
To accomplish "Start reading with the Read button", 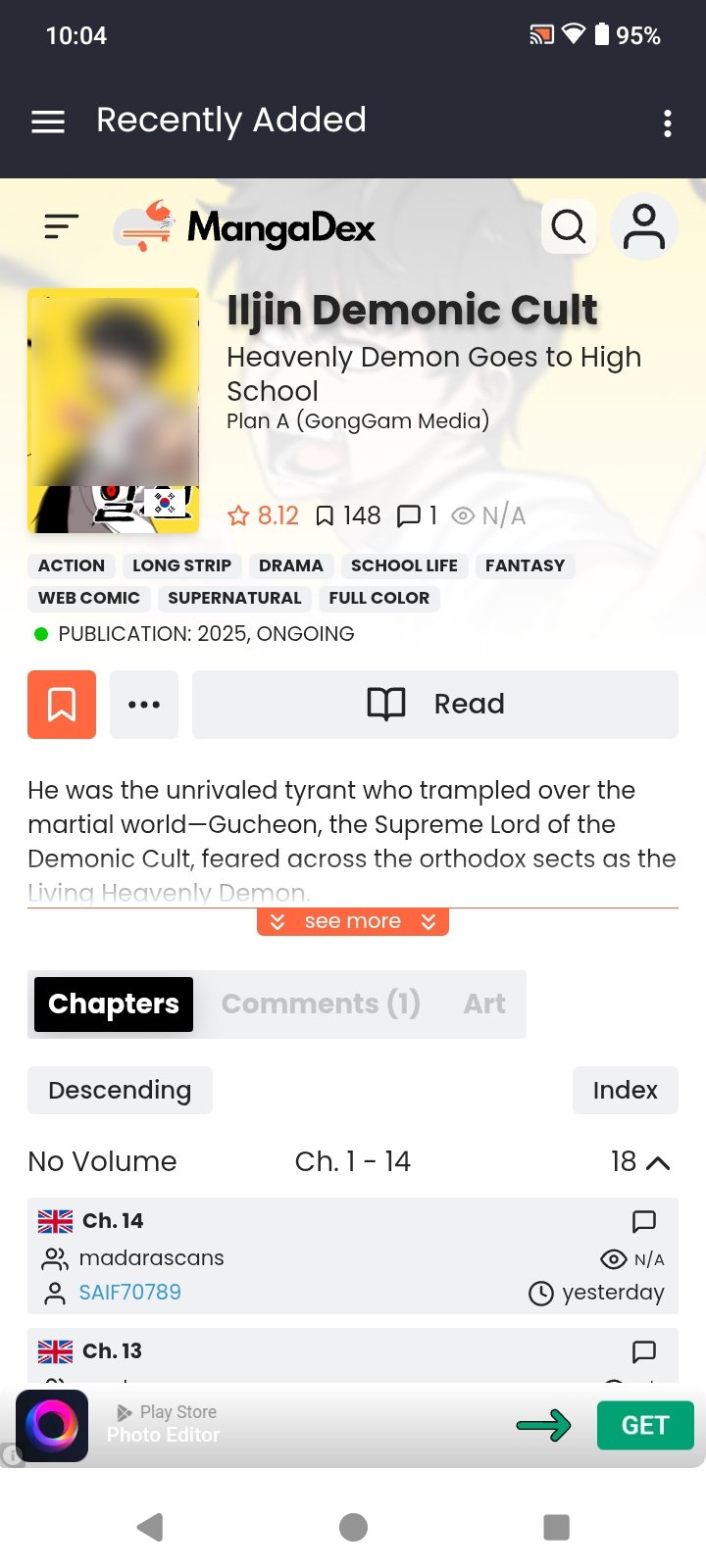I will (434, 704).
